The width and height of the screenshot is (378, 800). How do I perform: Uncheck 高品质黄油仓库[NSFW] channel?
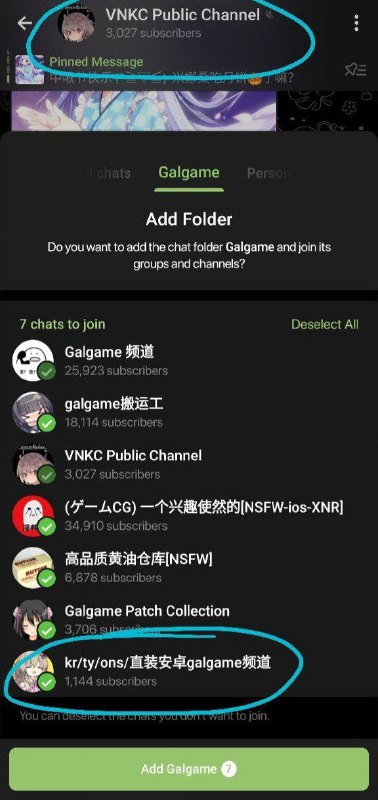[x=189, y=568]
